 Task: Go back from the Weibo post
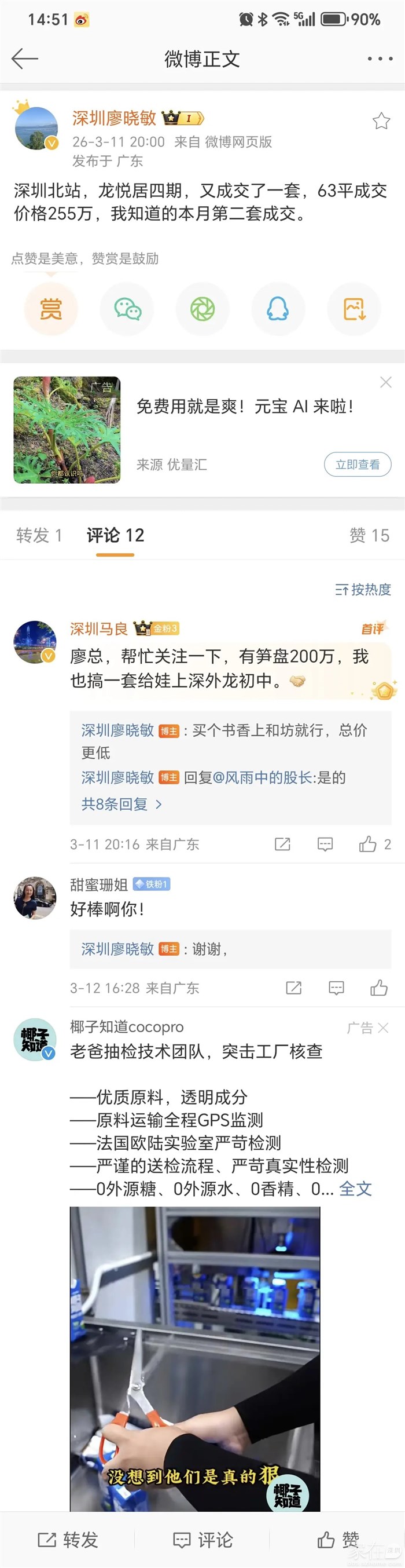tap(24, 59)
